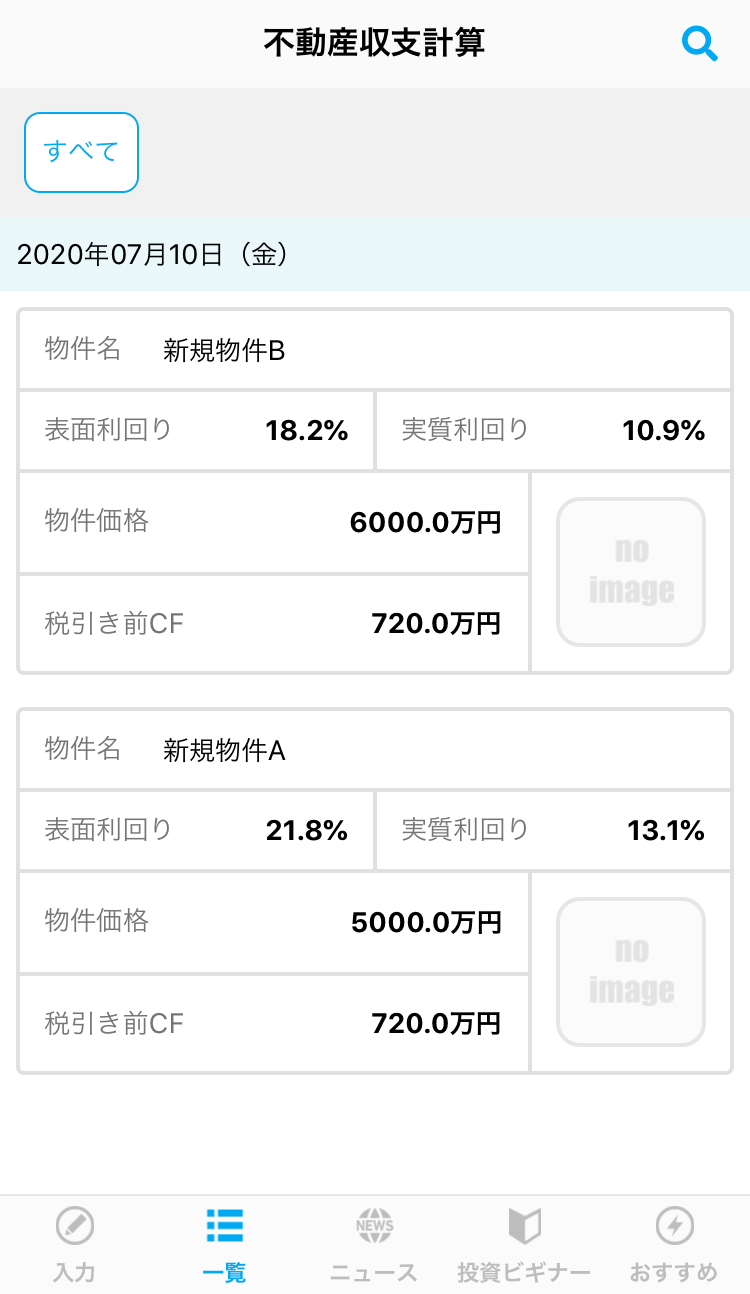
Task: Open the 投資ビギナー tab
Action: [524, 1245]
